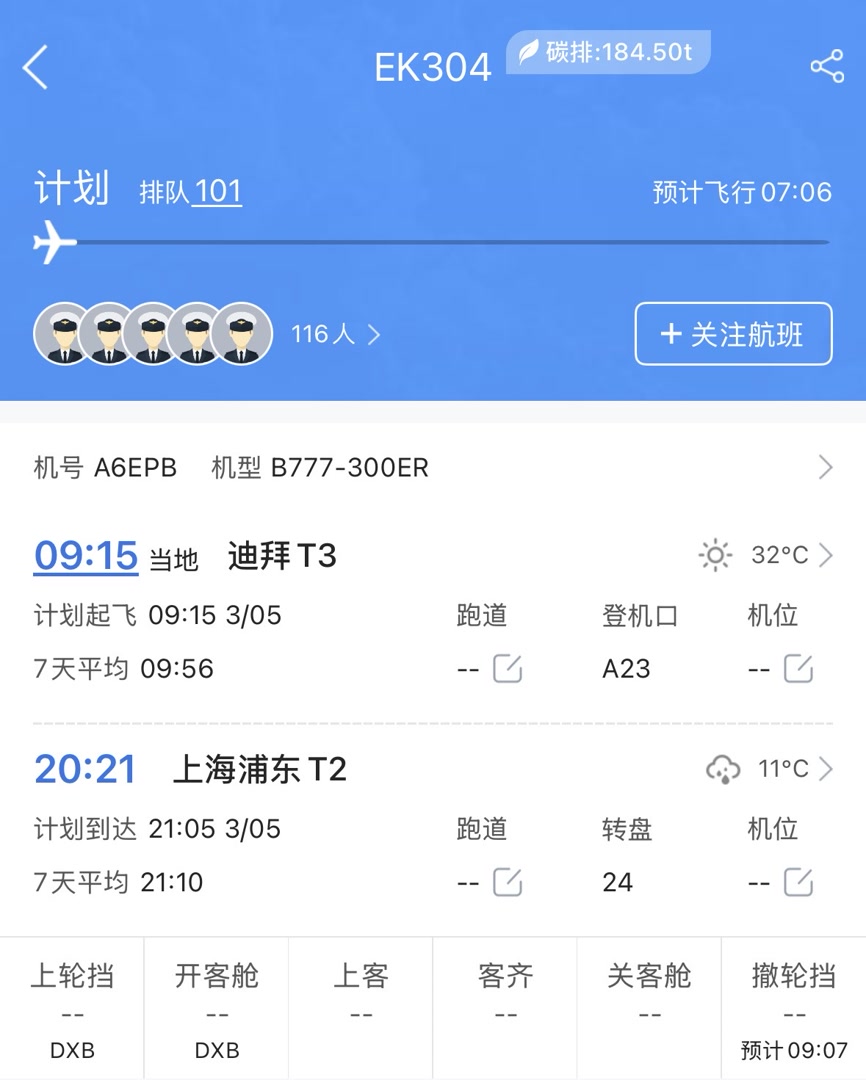Edit the Shanghai Pudong arrival runway

pos(507,882)
